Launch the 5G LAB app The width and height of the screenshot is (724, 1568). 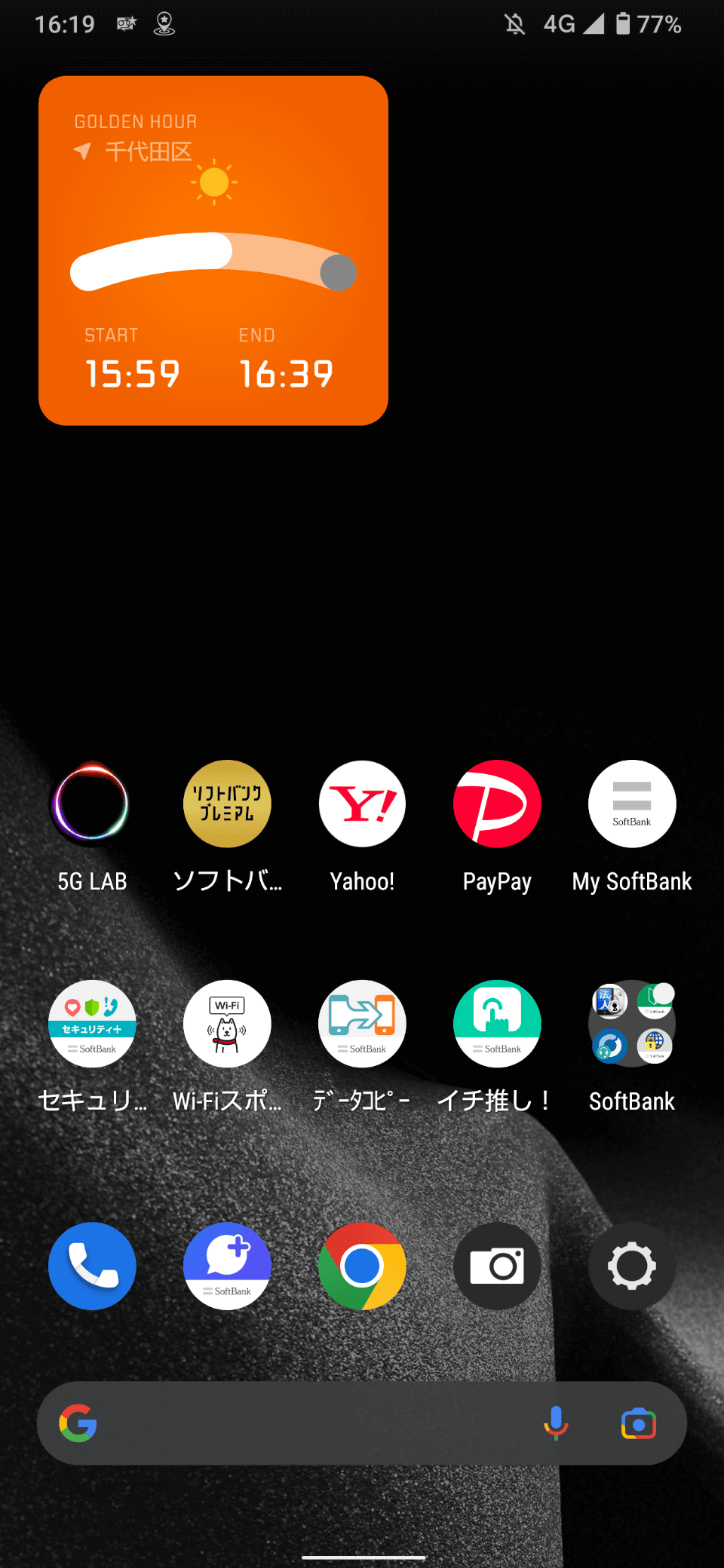[x=90, y=804]
